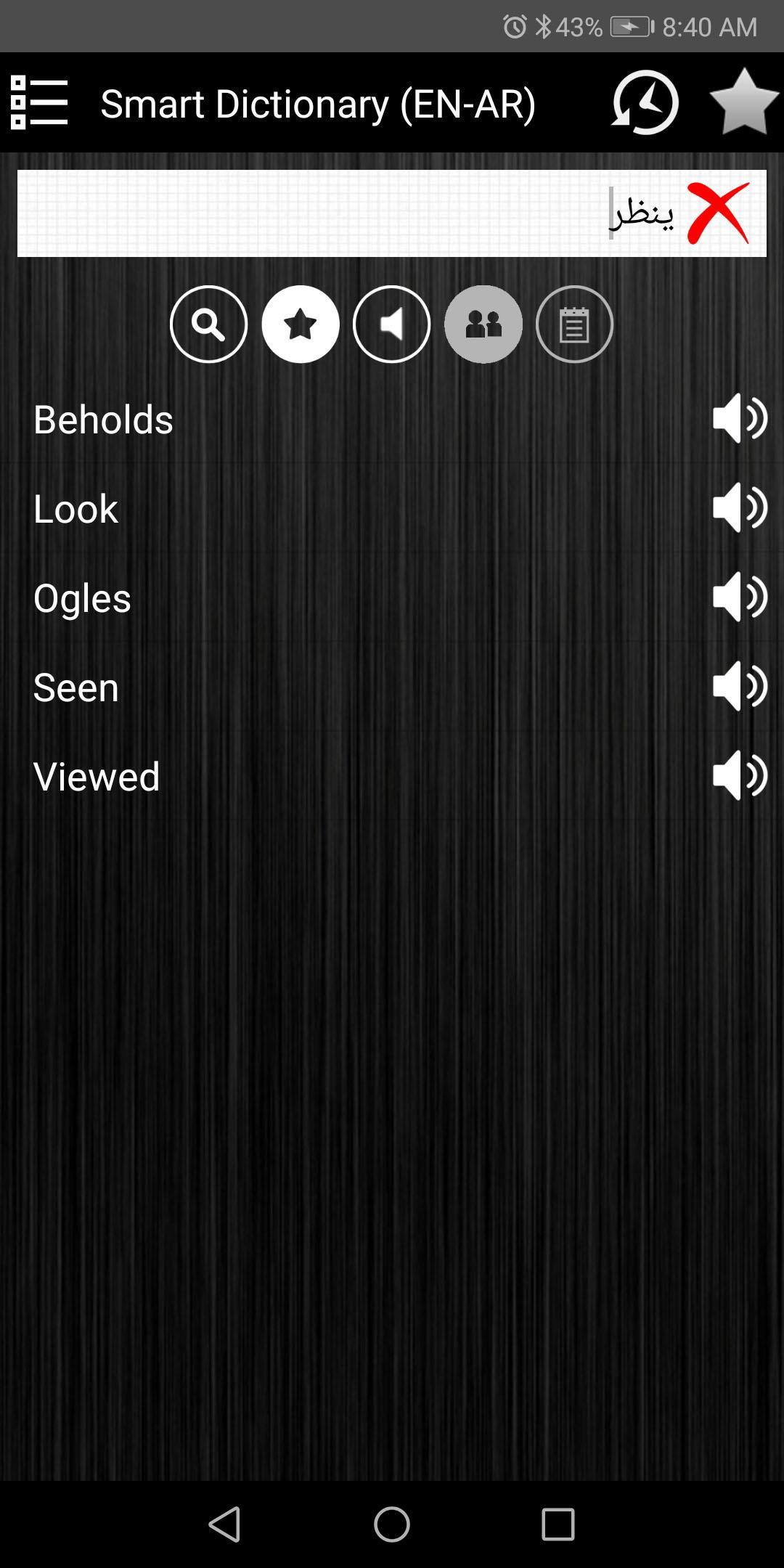Select the Look translation

(x=75, y=509)
